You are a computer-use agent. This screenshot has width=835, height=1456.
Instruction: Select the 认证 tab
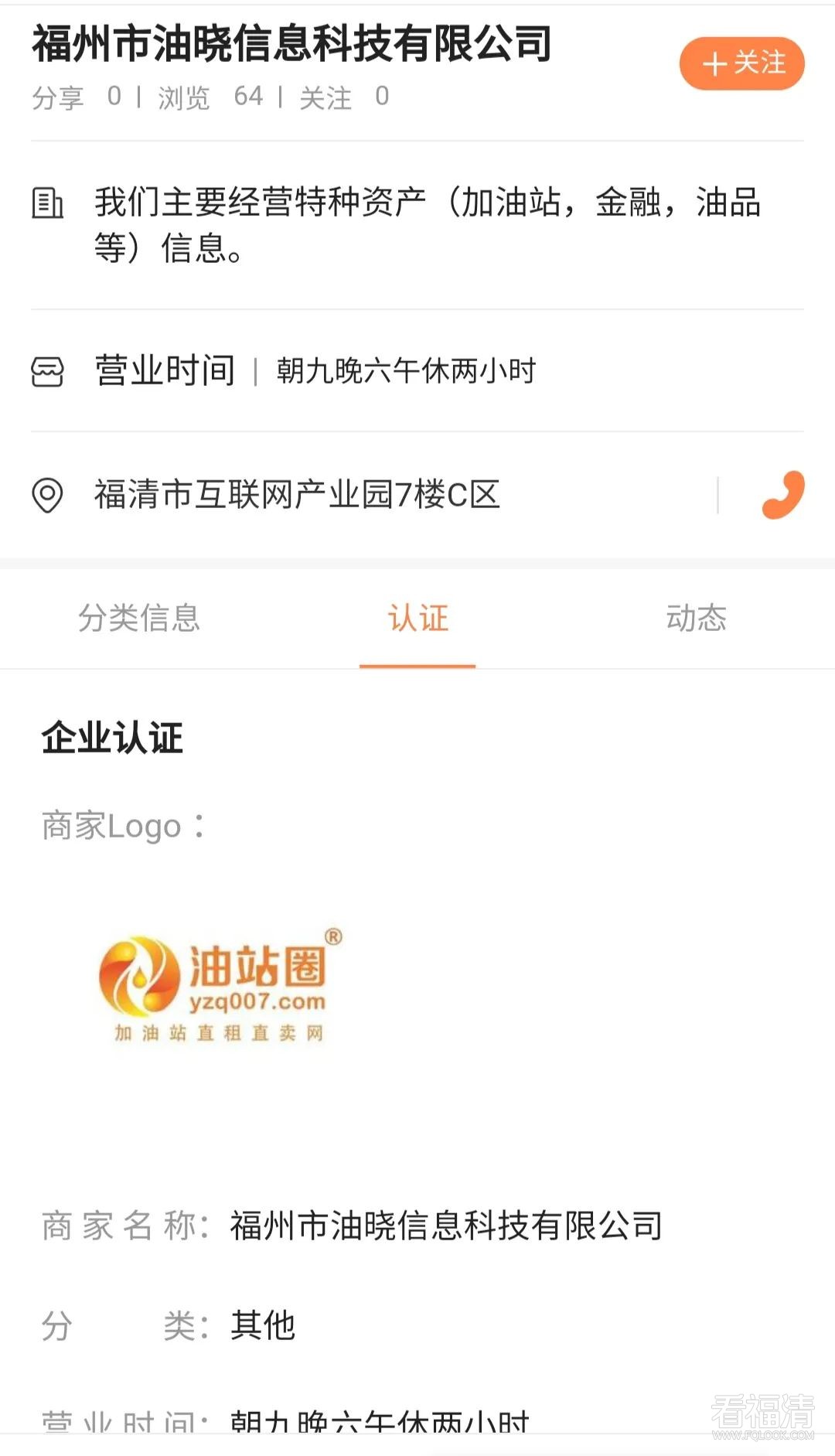[x=417, y=618]
